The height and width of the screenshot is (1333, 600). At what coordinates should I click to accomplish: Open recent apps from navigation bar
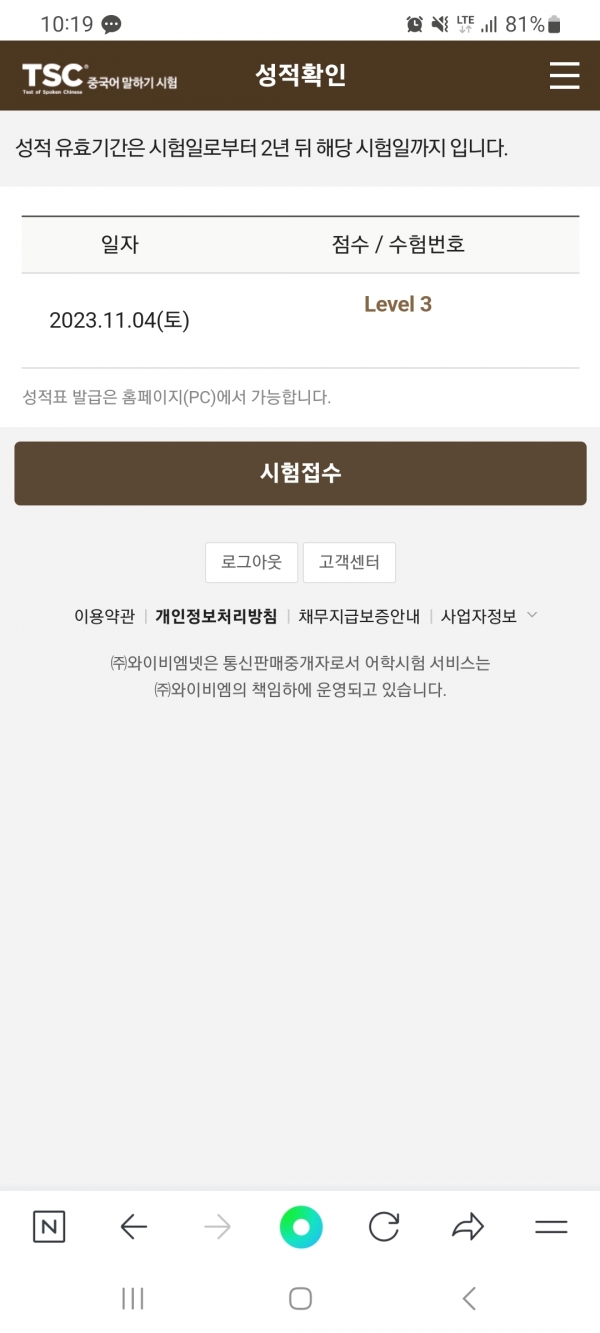pos(132,1298)
